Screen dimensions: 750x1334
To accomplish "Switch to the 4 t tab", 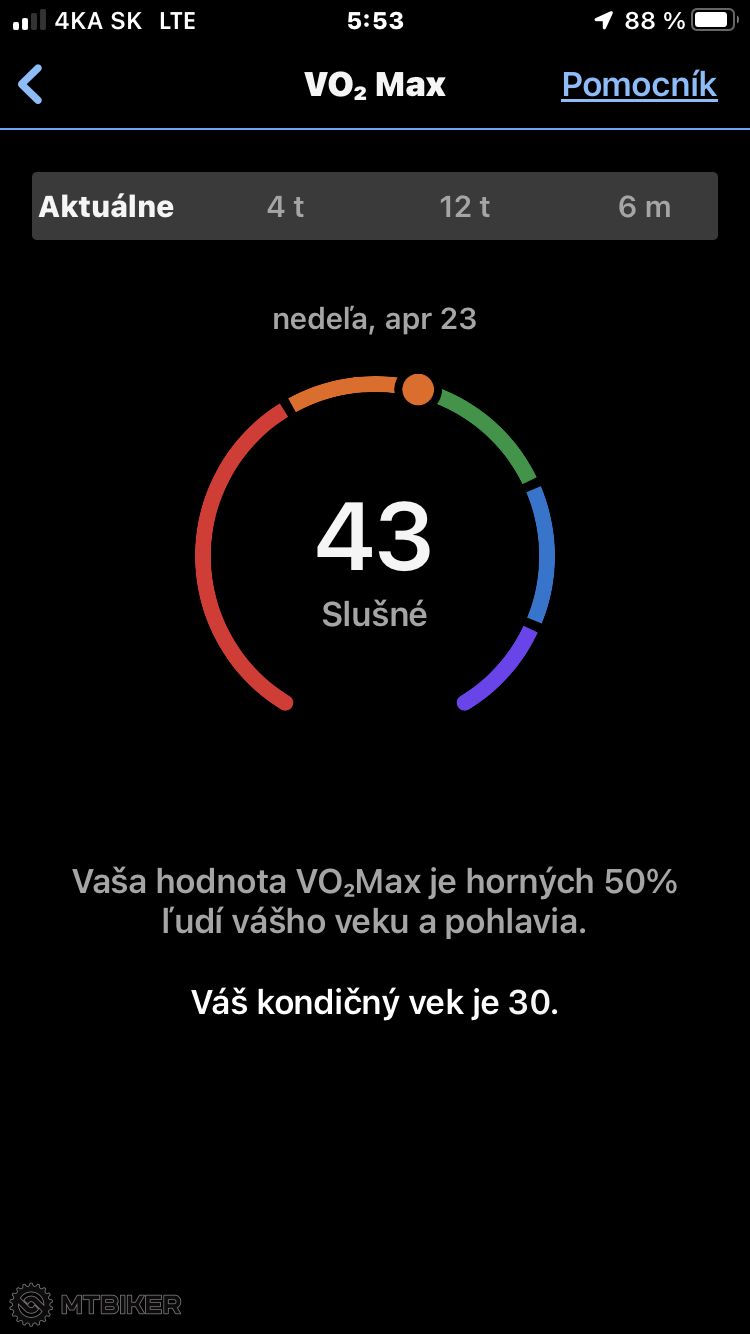I will coord(286,207).
